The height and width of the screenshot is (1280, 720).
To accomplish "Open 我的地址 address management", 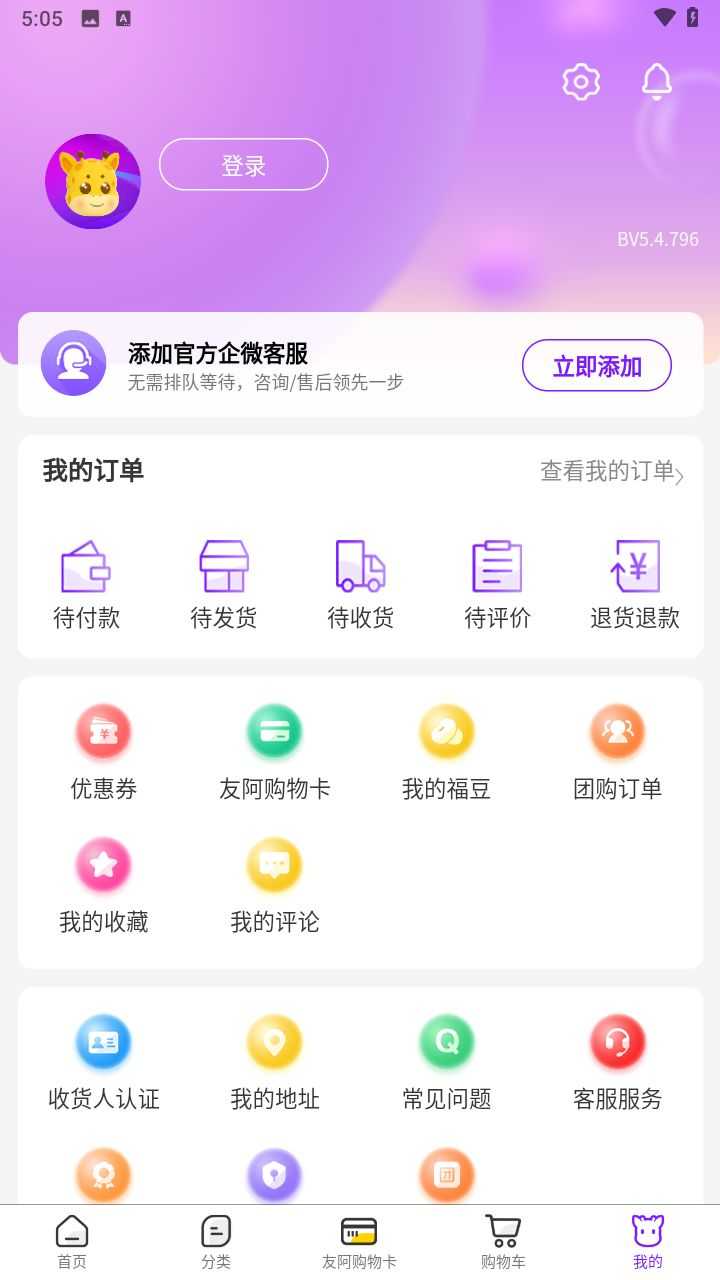I will 274,1060.
